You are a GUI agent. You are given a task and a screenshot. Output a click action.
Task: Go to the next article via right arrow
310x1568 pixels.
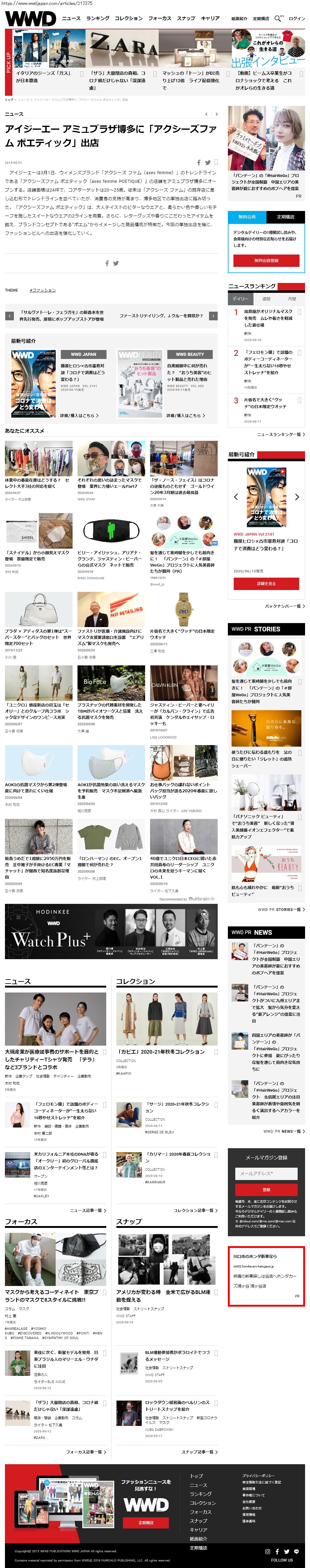coord(213,316)
